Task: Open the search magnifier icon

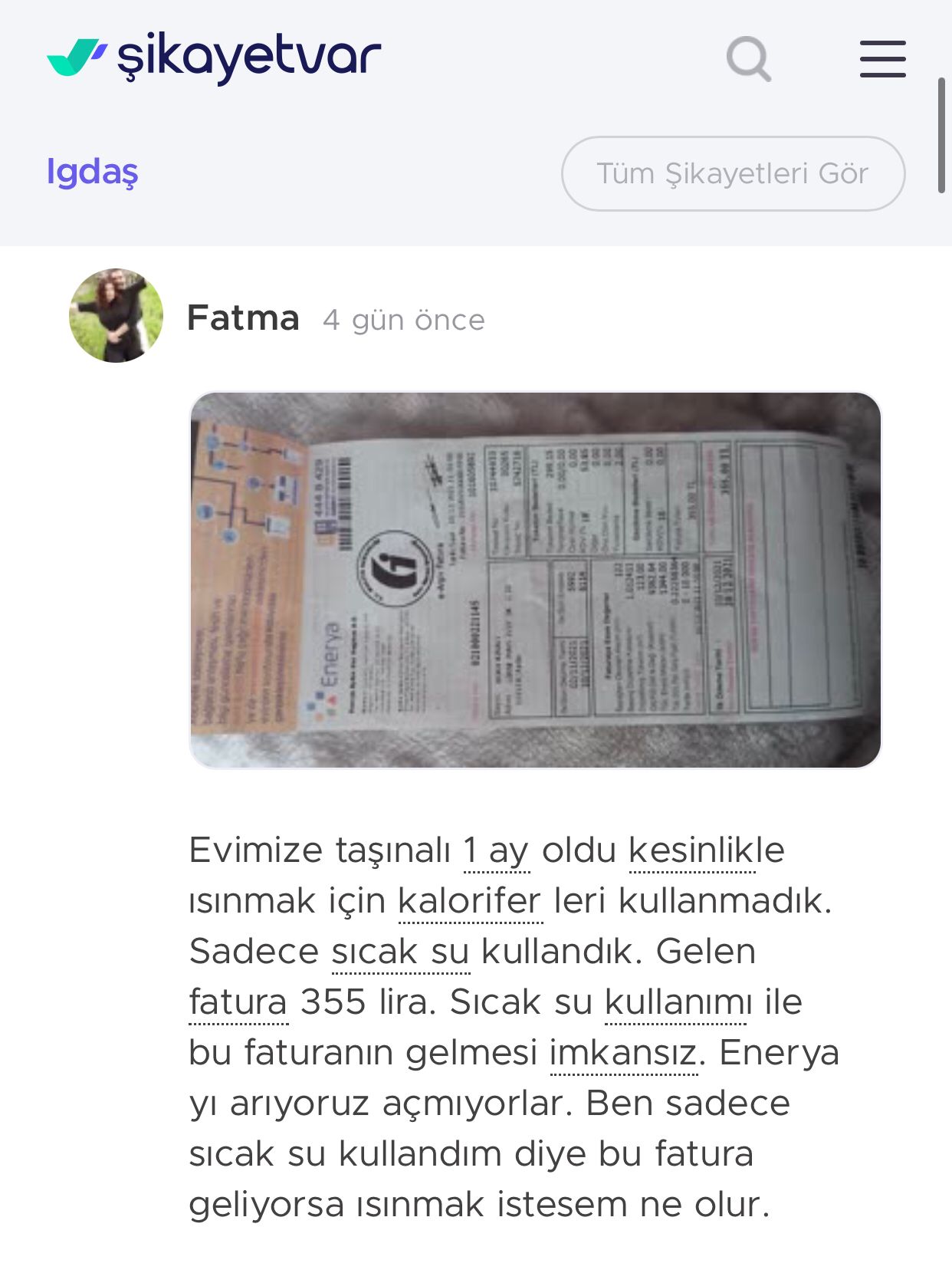Action: tap(749, 59)
